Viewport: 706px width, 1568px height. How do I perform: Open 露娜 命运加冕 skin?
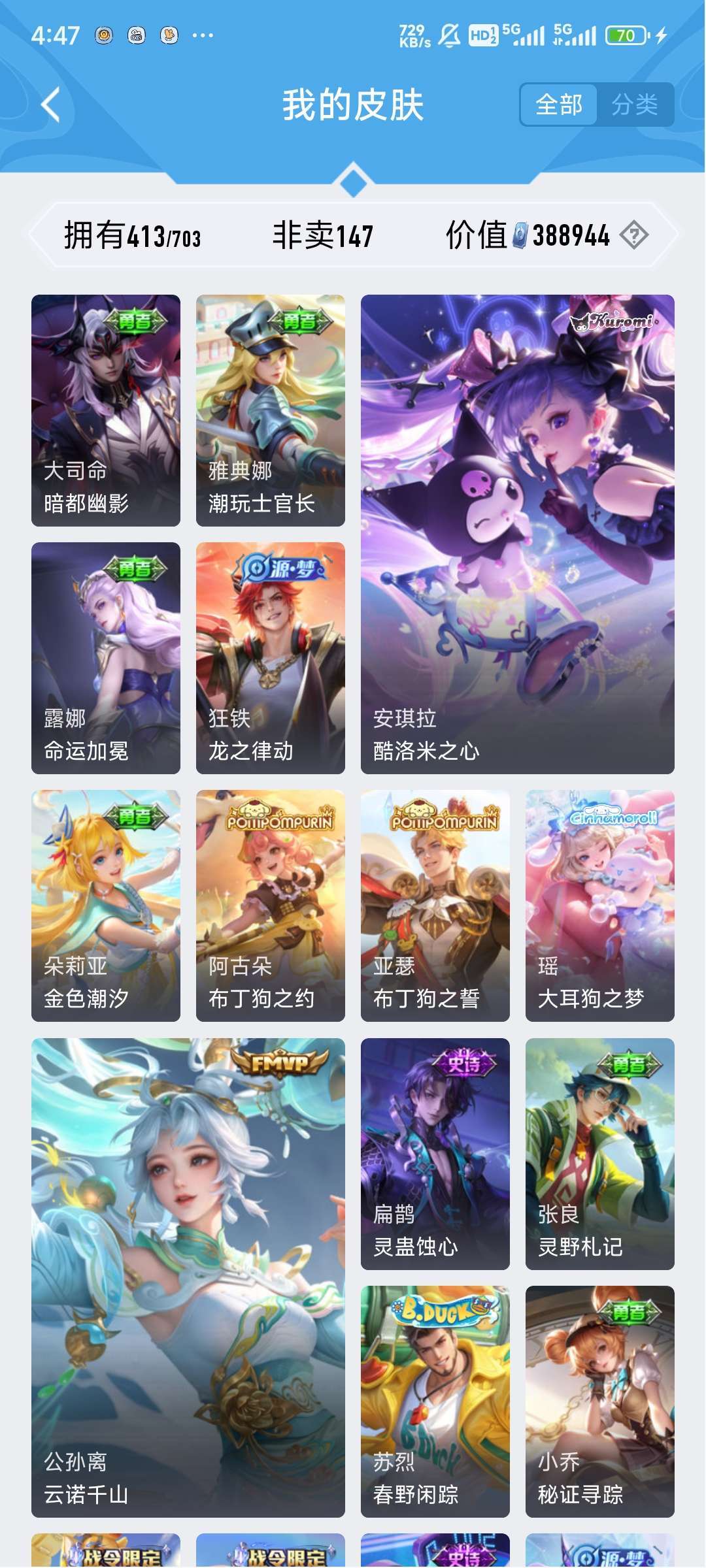click(x=106, y=658)
